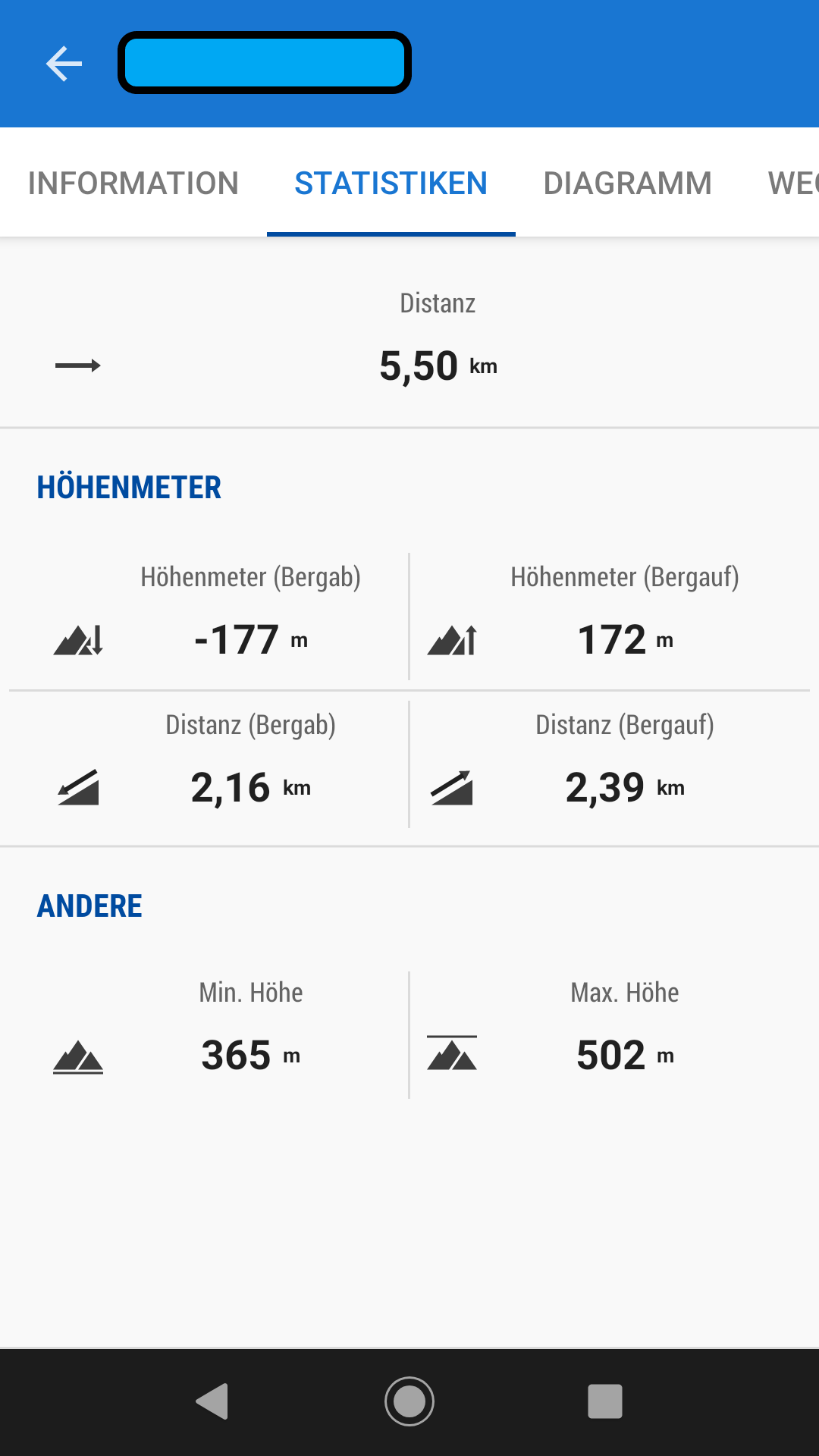This screenshot has width=819, height=1456.
Task: Select the Statistiken tab
Action: pyautogui.click(x=391, y=184)
